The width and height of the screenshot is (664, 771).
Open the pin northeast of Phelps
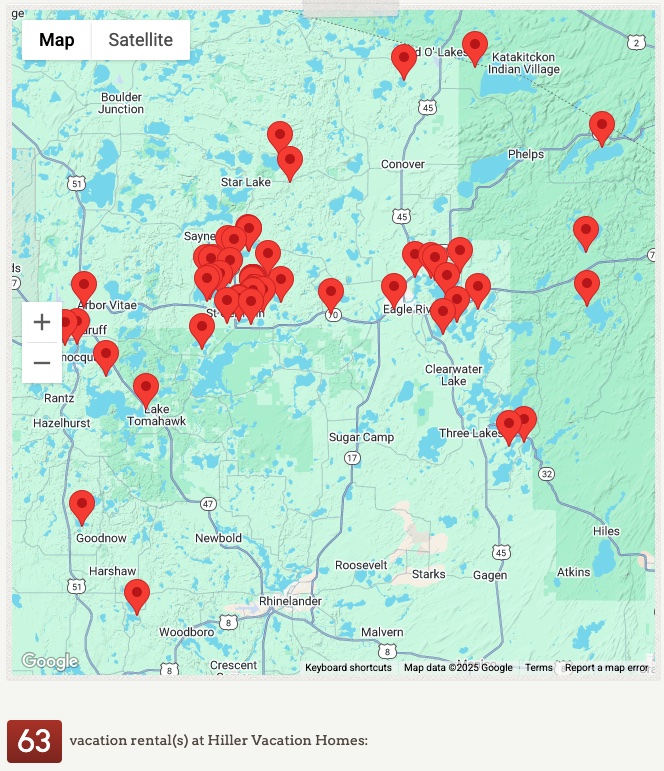click(602, 125)
